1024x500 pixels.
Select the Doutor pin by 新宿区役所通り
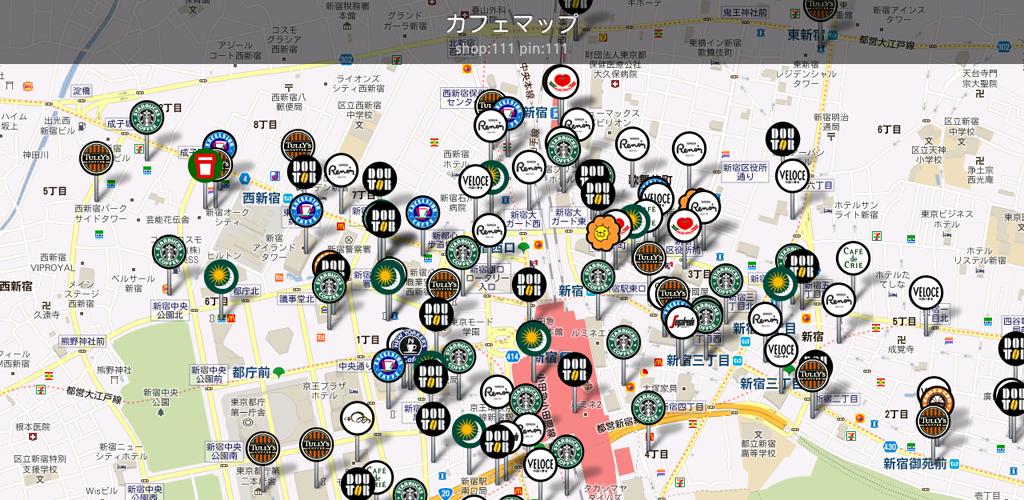(785, 141)
